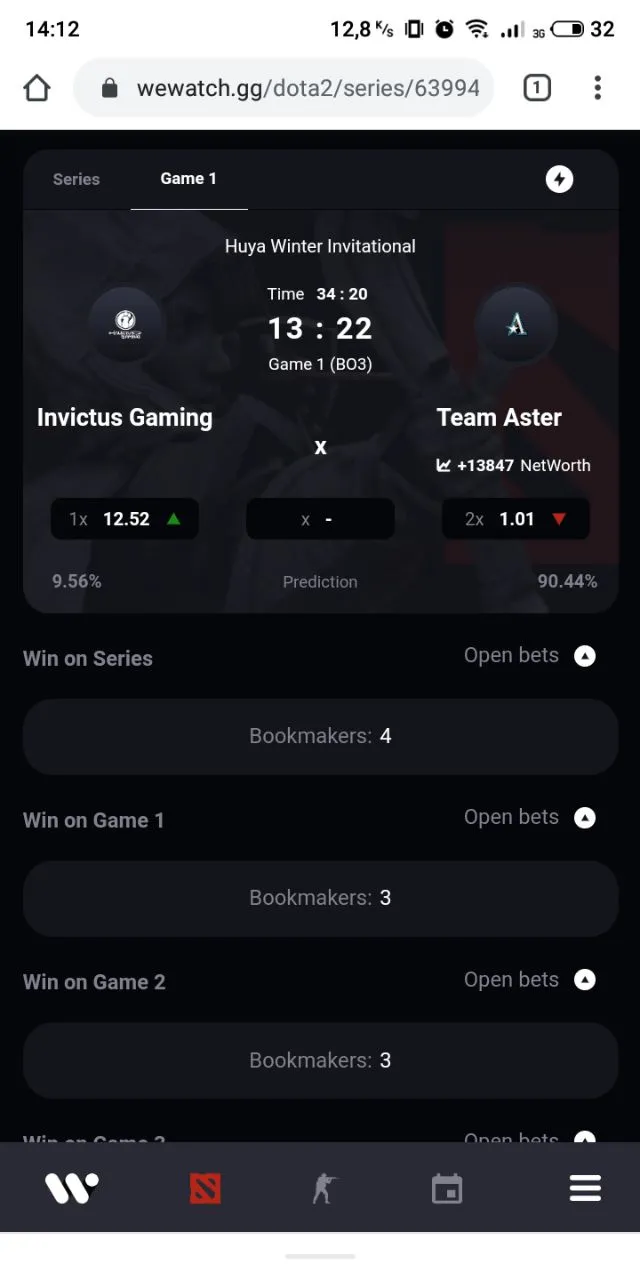The width and height of the screenshot is (640, 1280).
Task: Switch to the Series tab
Action: (76, 179)
